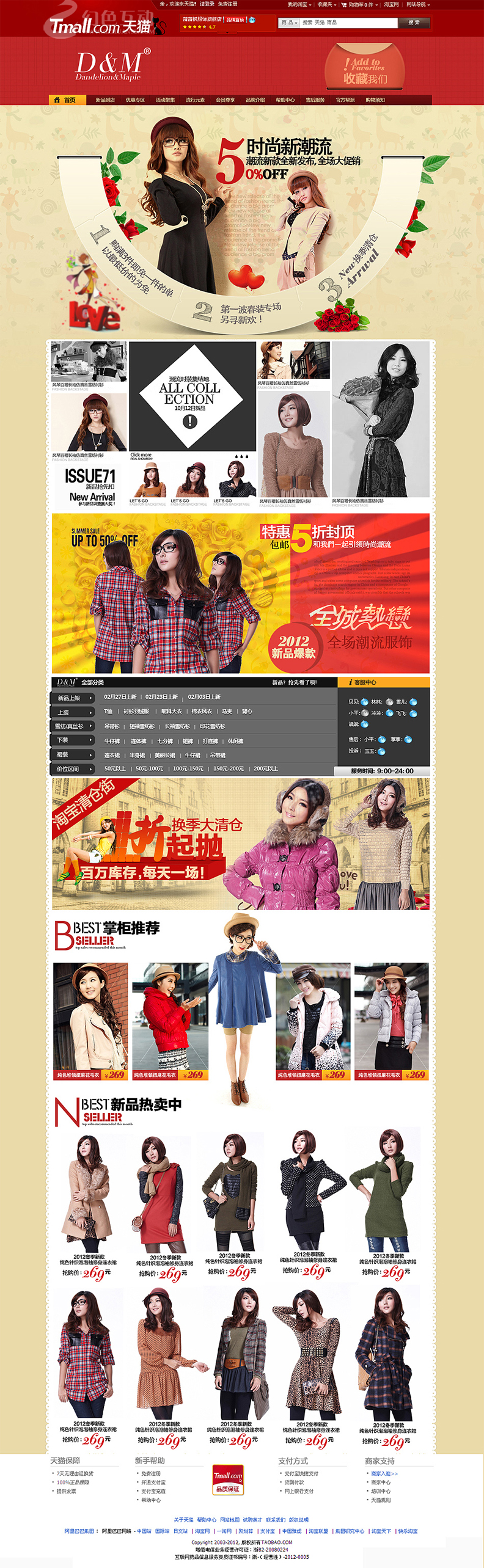Add store to favorites via 收藏我们
The image size is (484, 1568).
tap(365, 73)
